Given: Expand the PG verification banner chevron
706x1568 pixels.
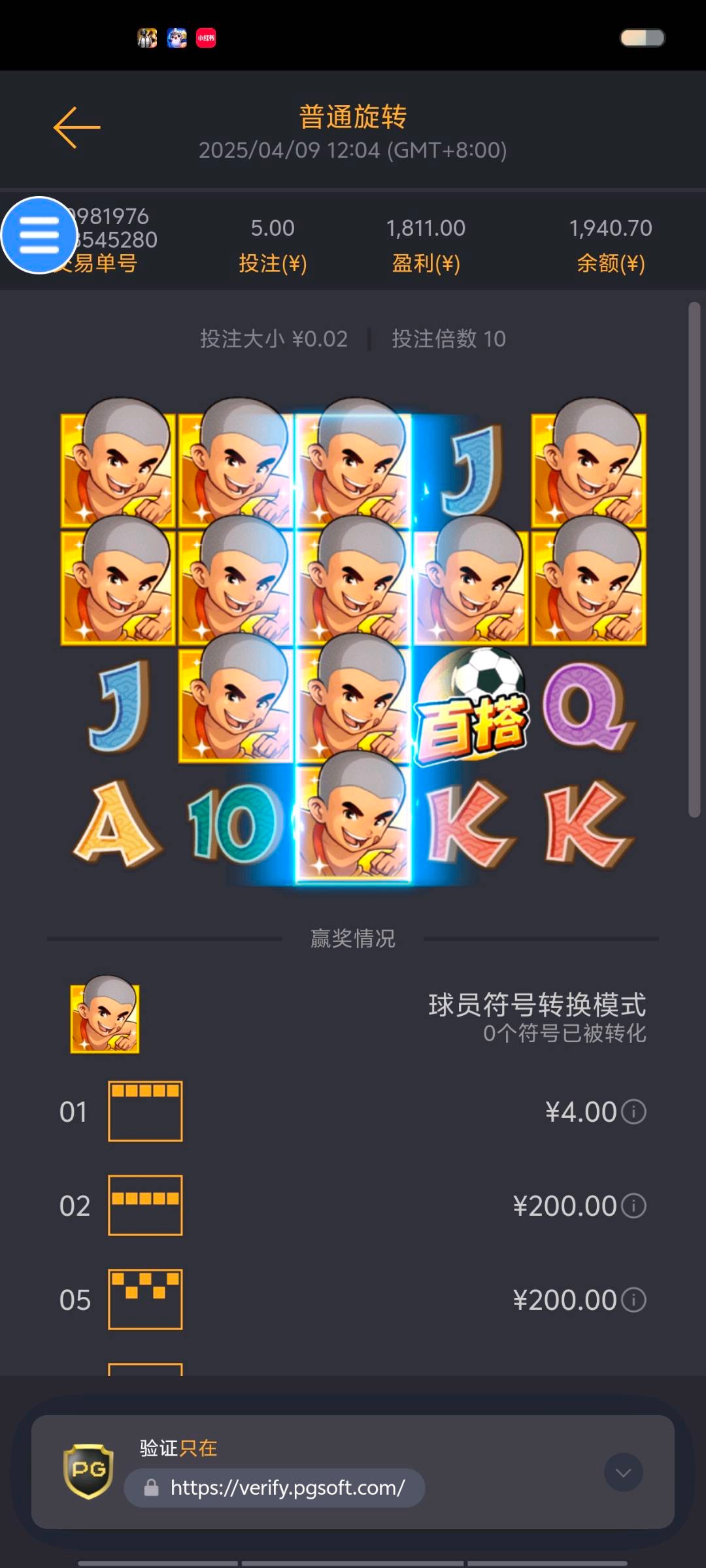Looking at the screenshot, I should [x=623, y=1472].
